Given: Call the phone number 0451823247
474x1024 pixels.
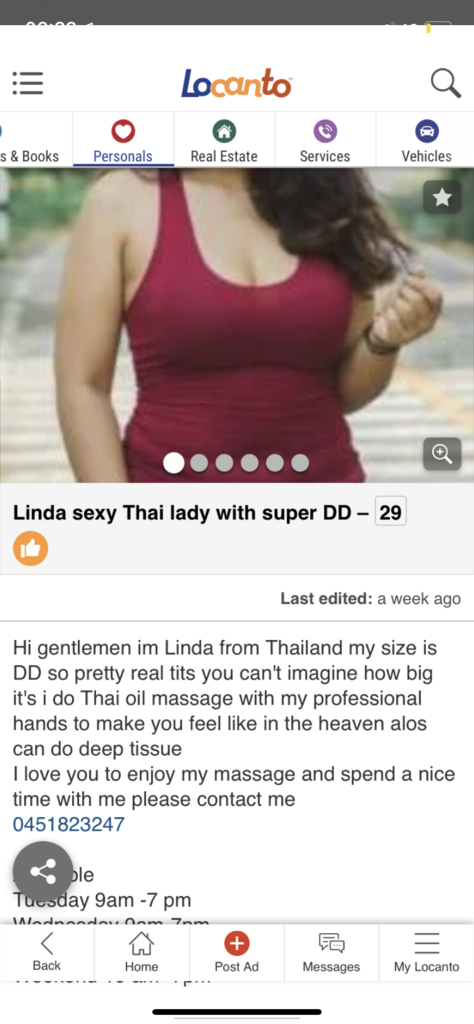Looking at the screenshot, I should (69, 824).
